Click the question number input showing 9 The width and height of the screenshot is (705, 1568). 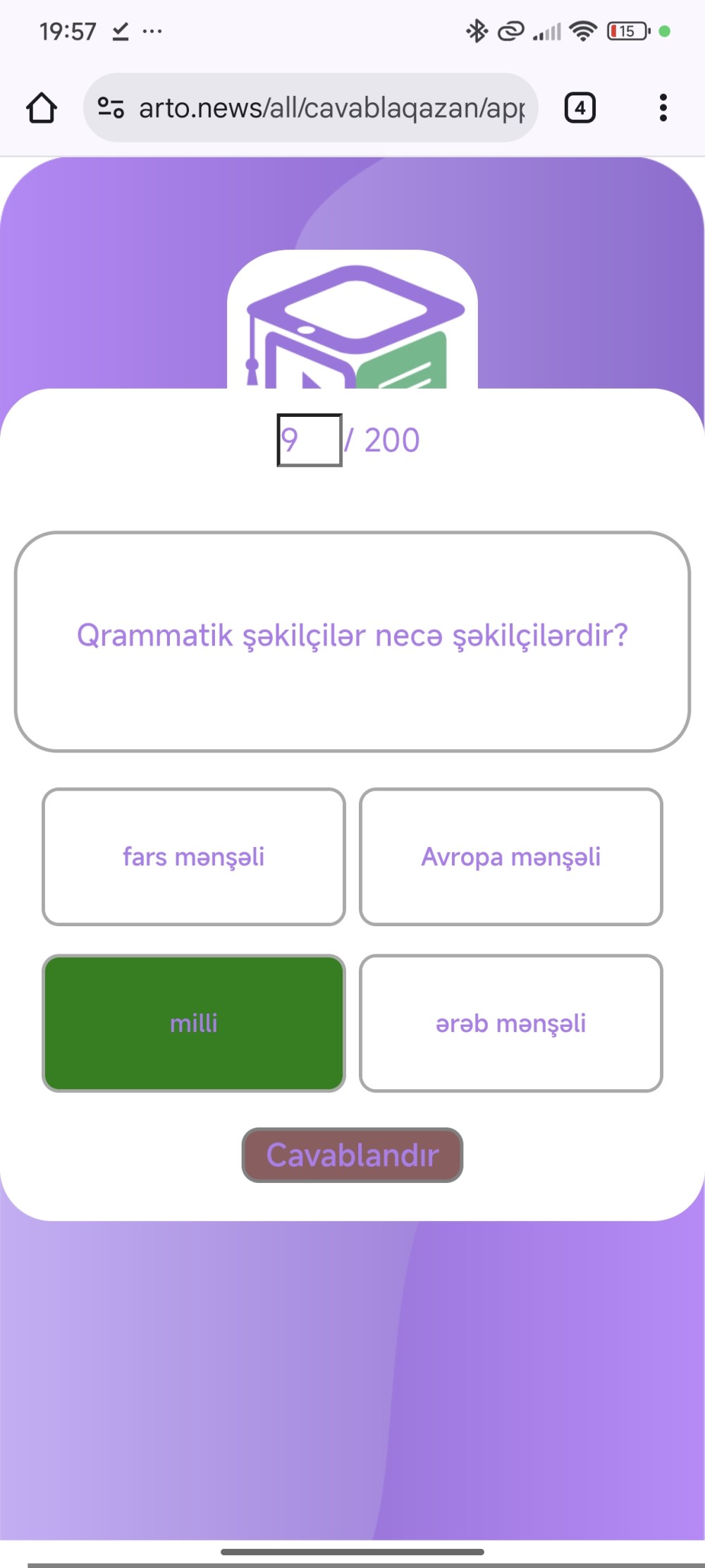(x=309, y=439)
